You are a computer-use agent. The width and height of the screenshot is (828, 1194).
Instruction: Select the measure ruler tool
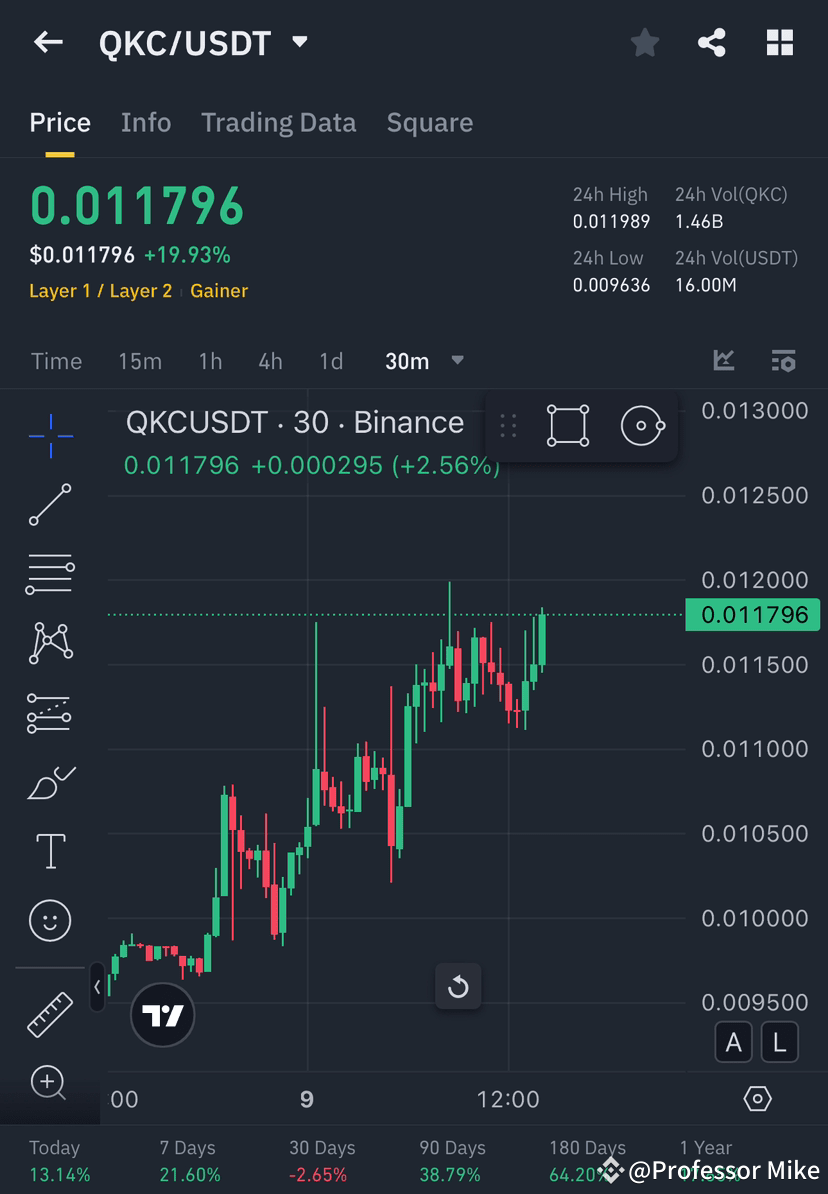click(50, 1013)
